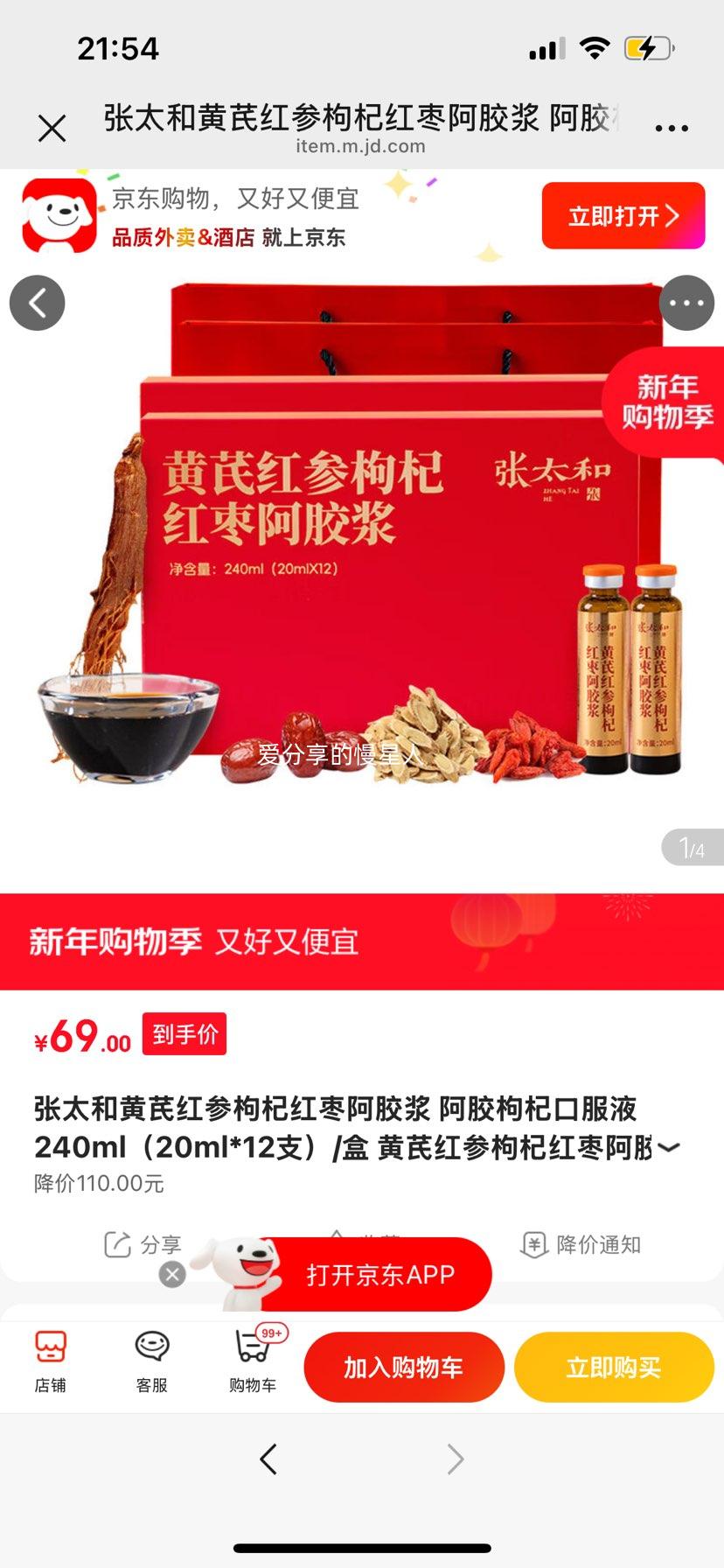Go to previous image with the left arrow

coord(37,302)
